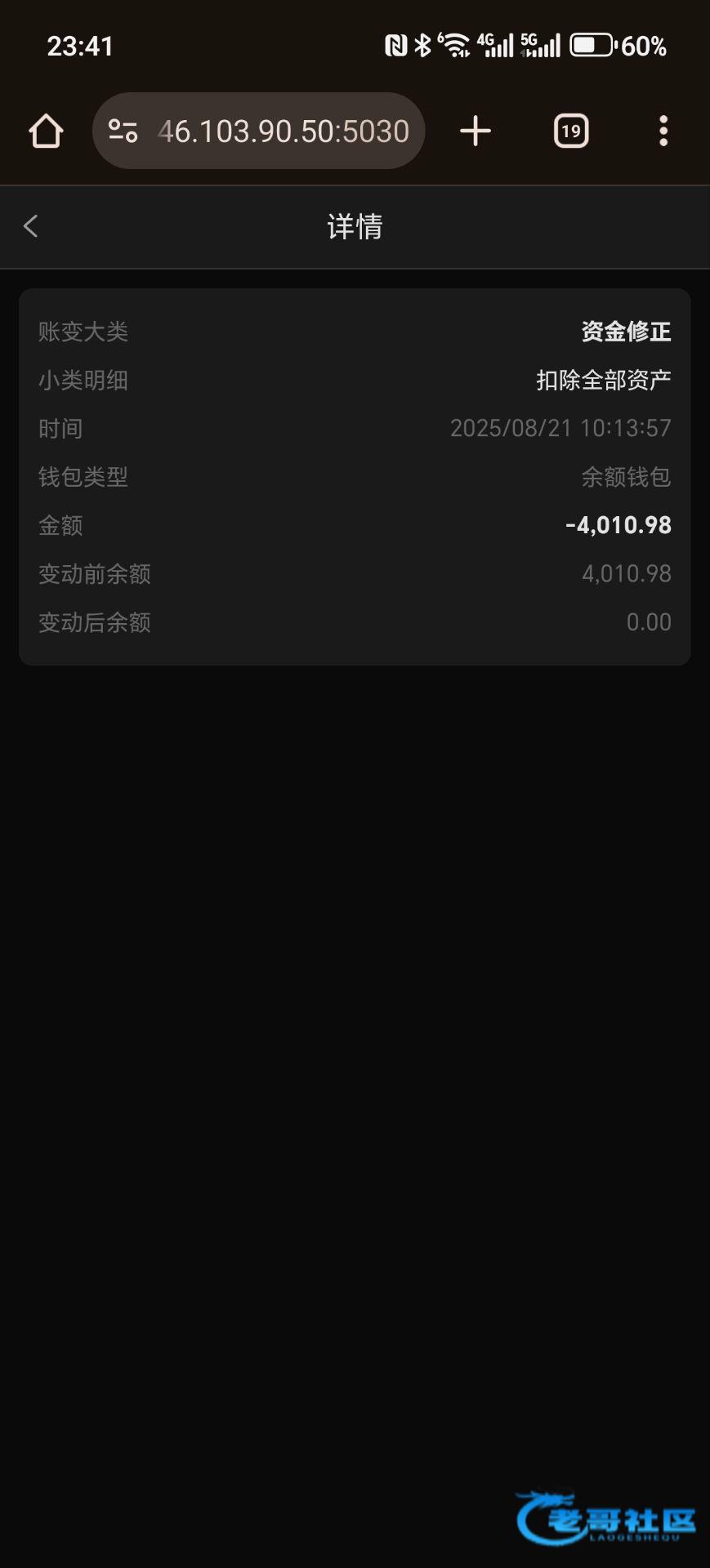The width and height of the screenshot is (710, 1568).
Task: Open the browser overflow menu
Action: (x=663, y=131)
